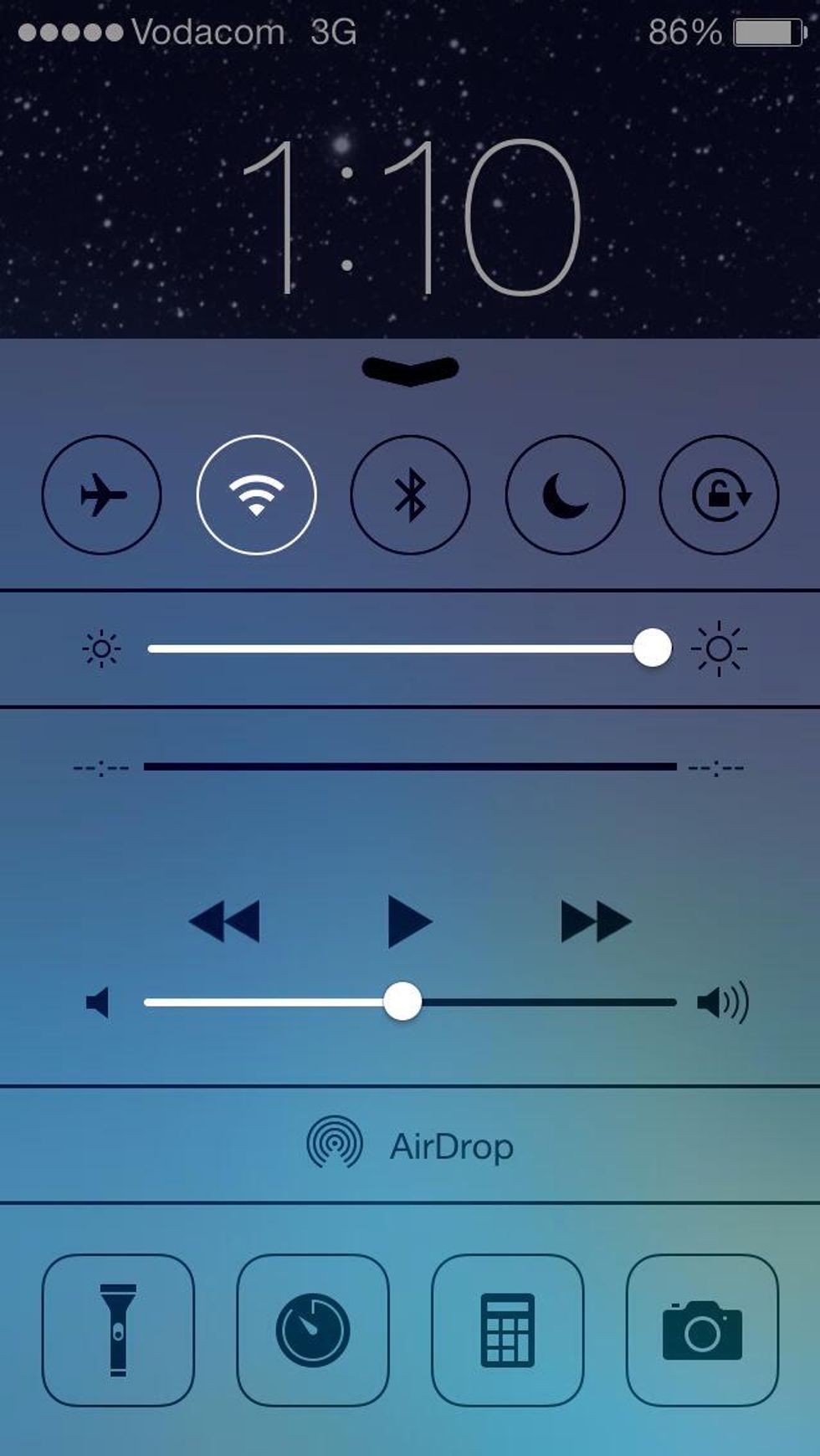Launch the calculator
This screenshot has width=820, height=1456.
click(x=507, y=1330)
